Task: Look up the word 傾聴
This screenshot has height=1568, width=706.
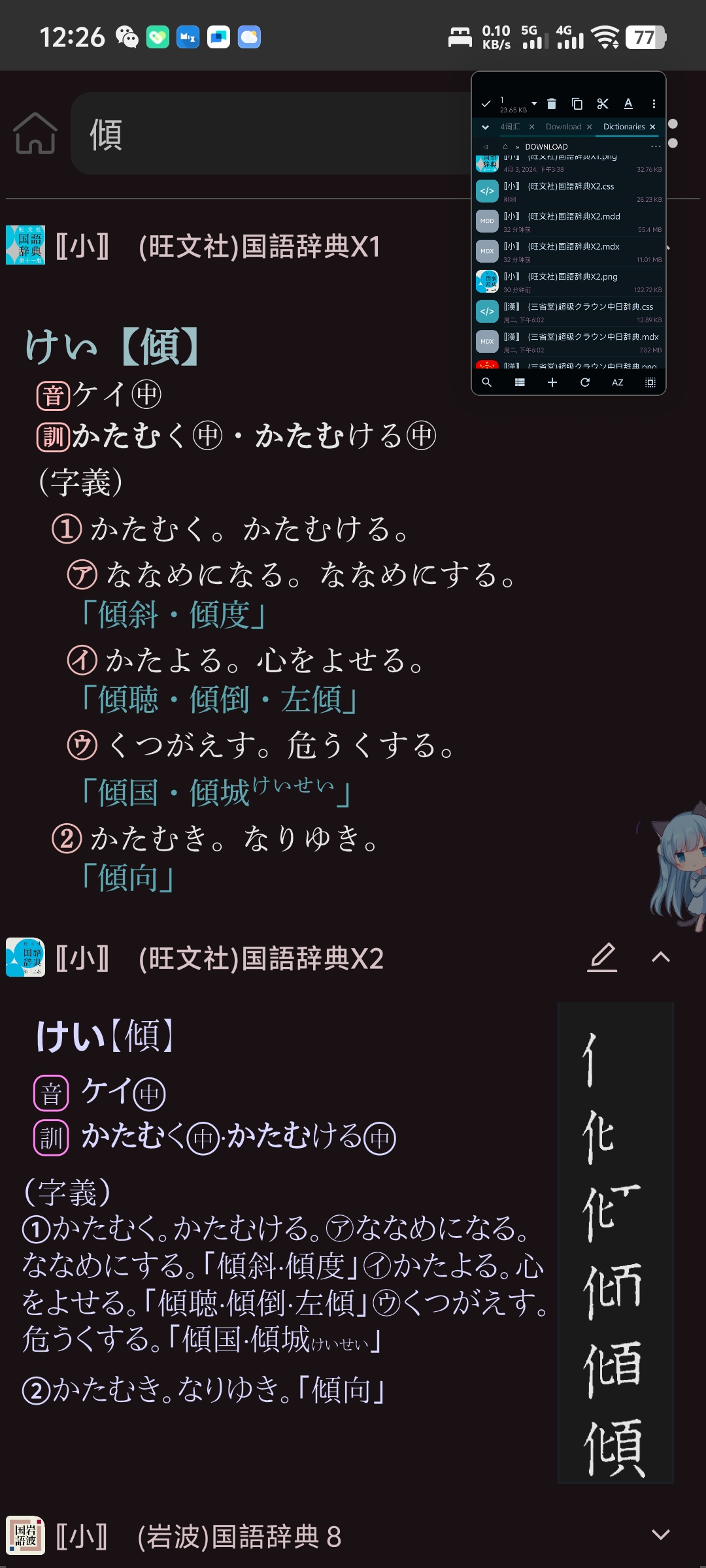Action: pyautogui.click(x=128, y=700)
